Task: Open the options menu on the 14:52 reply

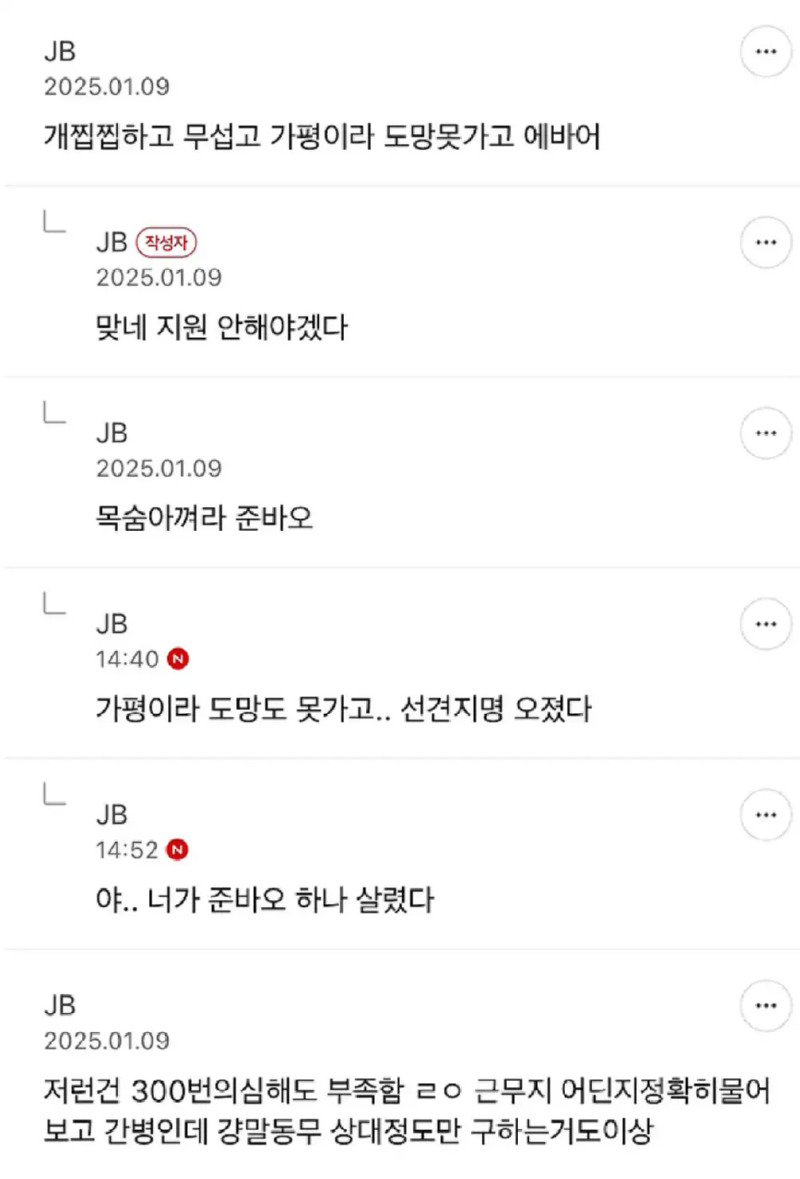Action: tap(766, 814)
